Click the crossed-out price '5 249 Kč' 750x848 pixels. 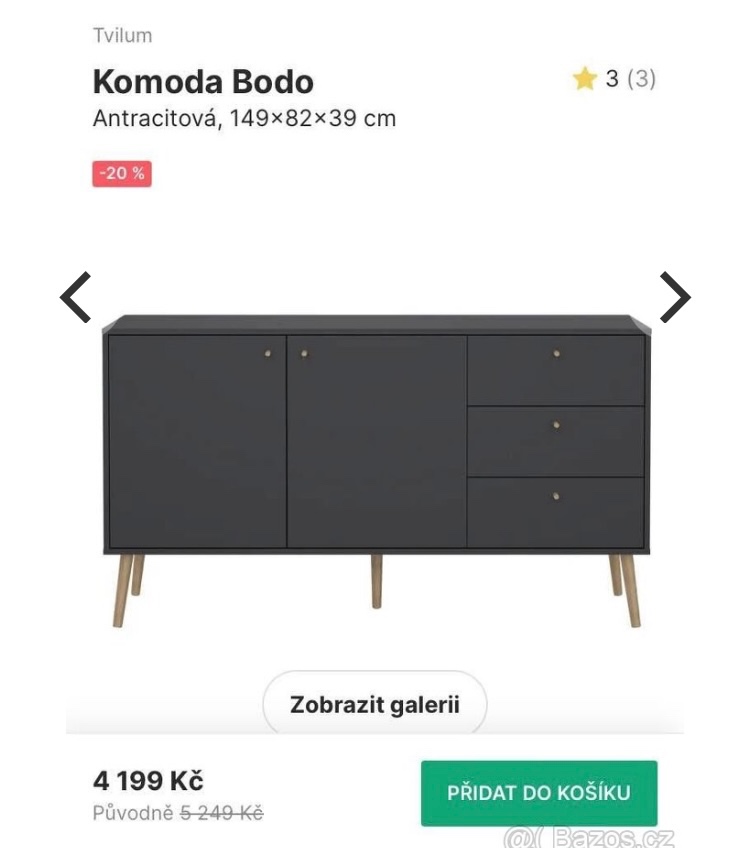[x=223, y=814]
